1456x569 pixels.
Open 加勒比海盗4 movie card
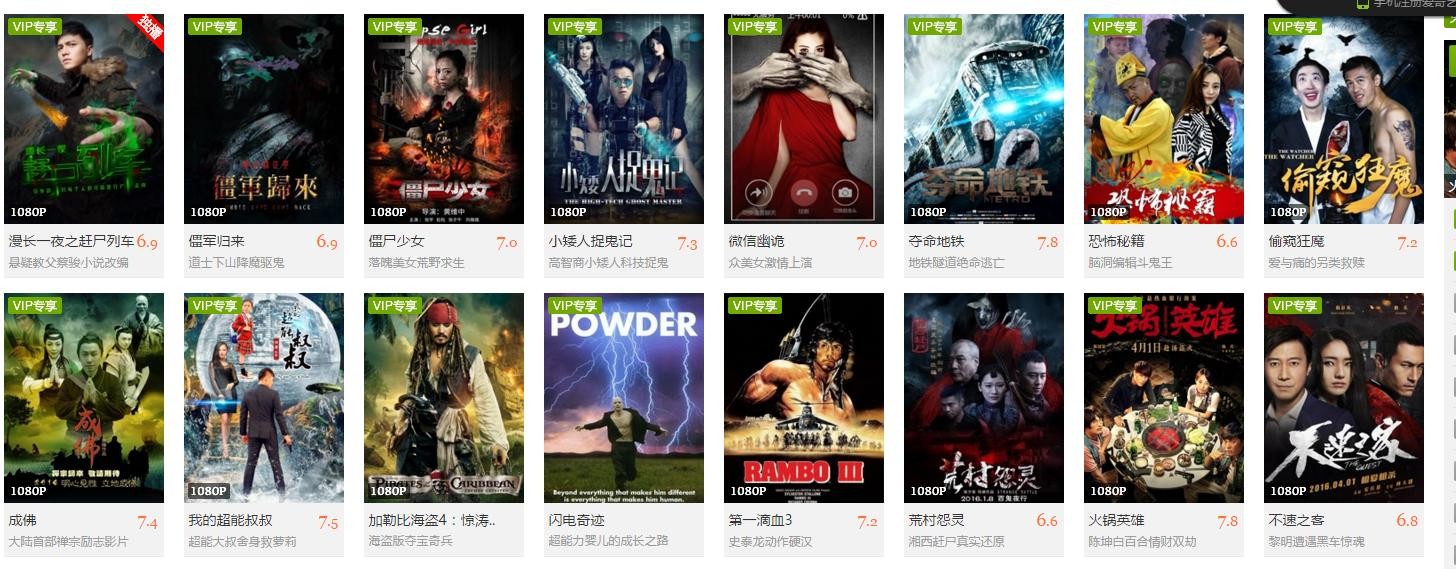point(444,397)
